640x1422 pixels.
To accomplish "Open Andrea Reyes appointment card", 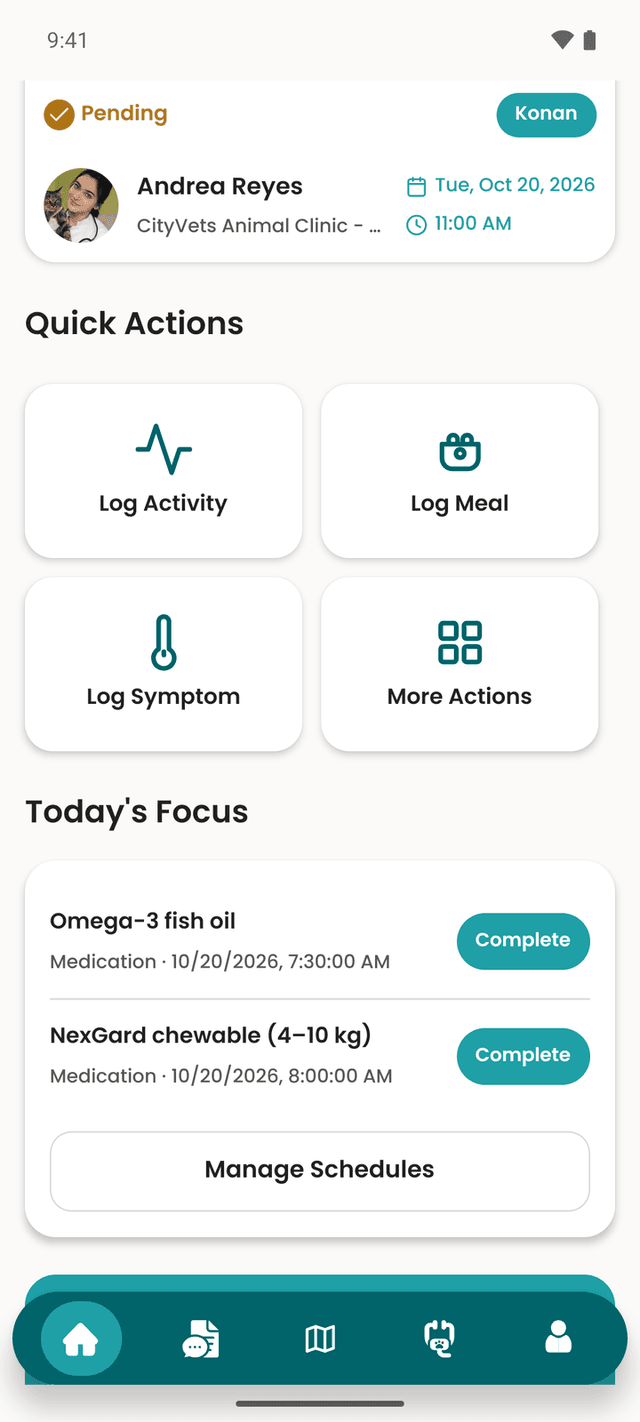I will pyautogui.click(x=319, y=172).
